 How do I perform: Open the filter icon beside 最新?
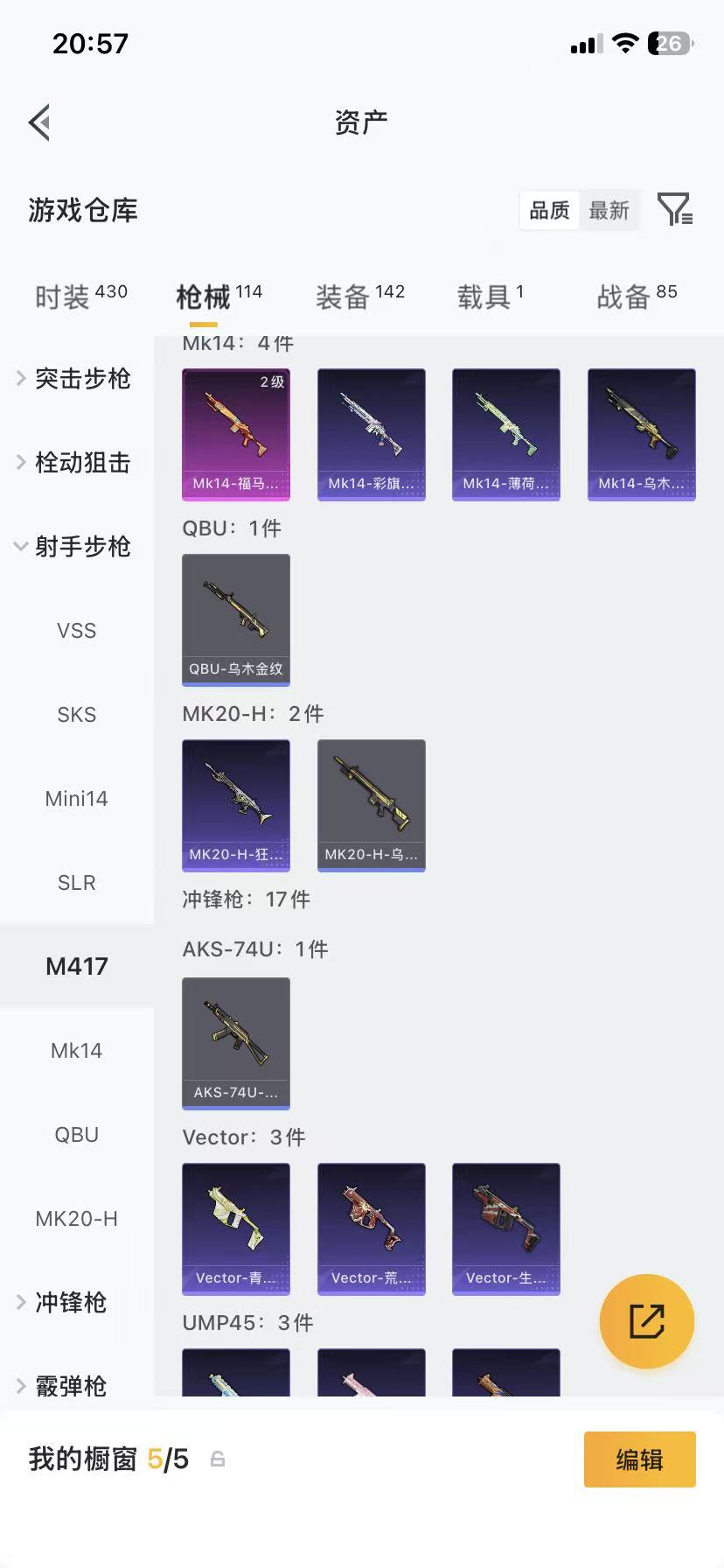pyautogui.click(x=675, y=210)
